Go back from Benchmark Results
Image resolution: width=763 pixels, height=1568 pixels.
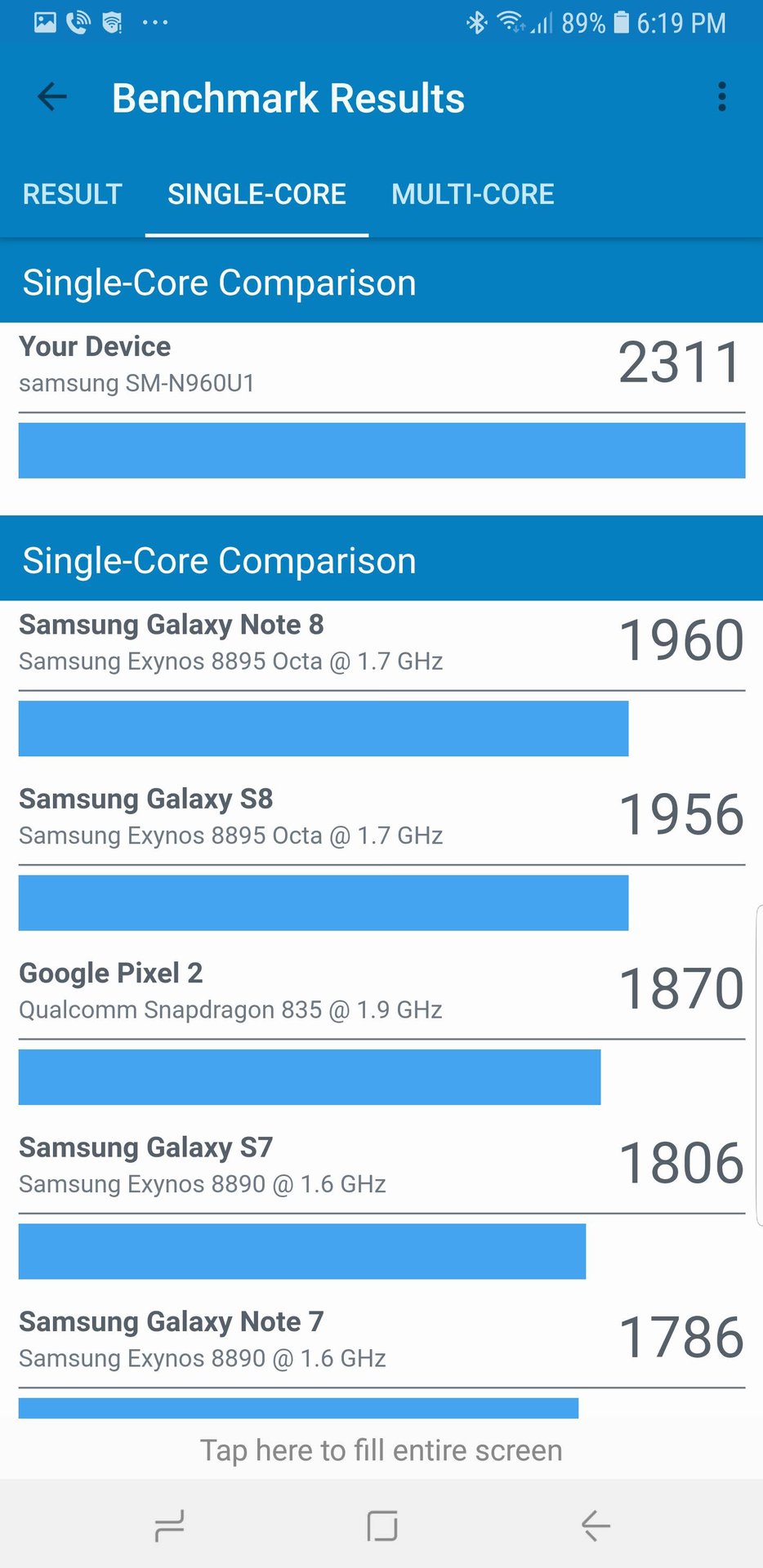[x=52, y=97]
